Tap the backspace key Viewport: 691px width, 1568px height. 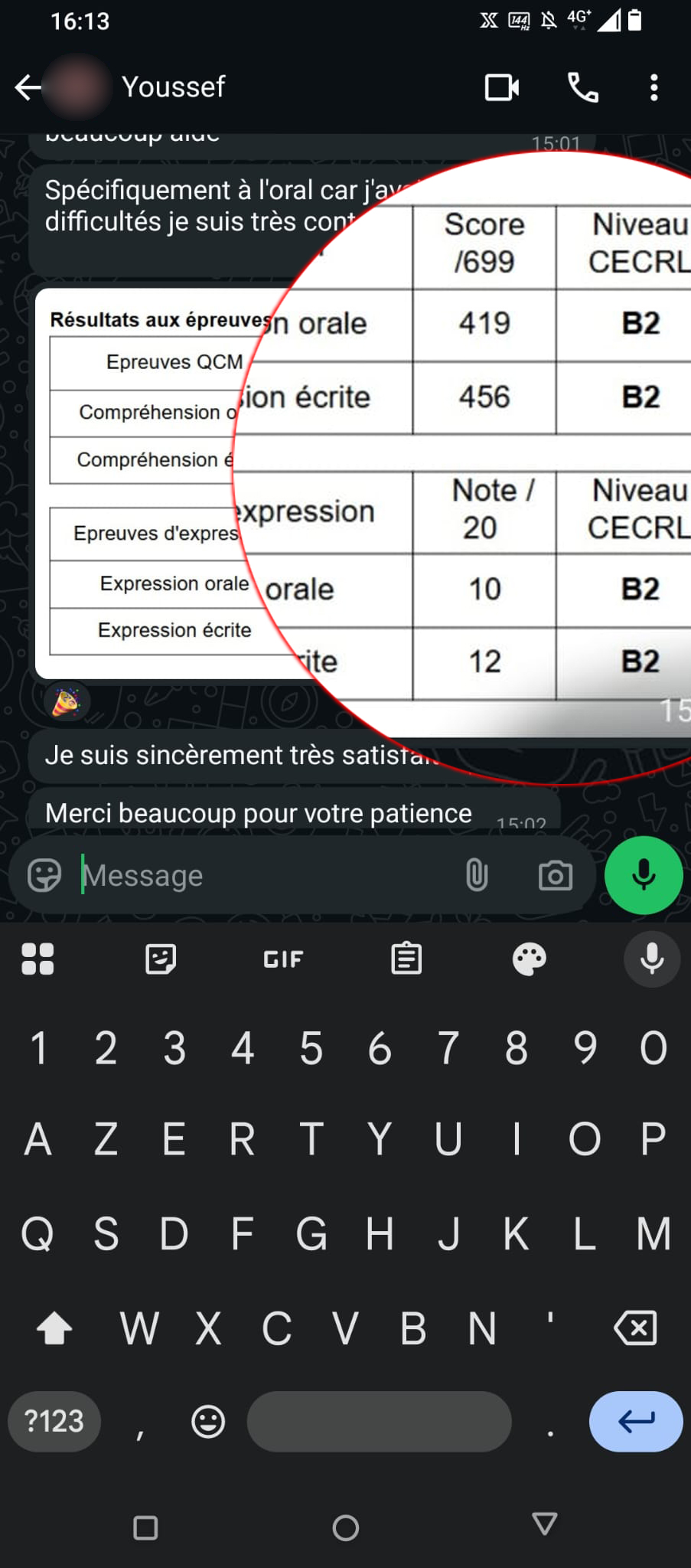(x=635, y=1328)
